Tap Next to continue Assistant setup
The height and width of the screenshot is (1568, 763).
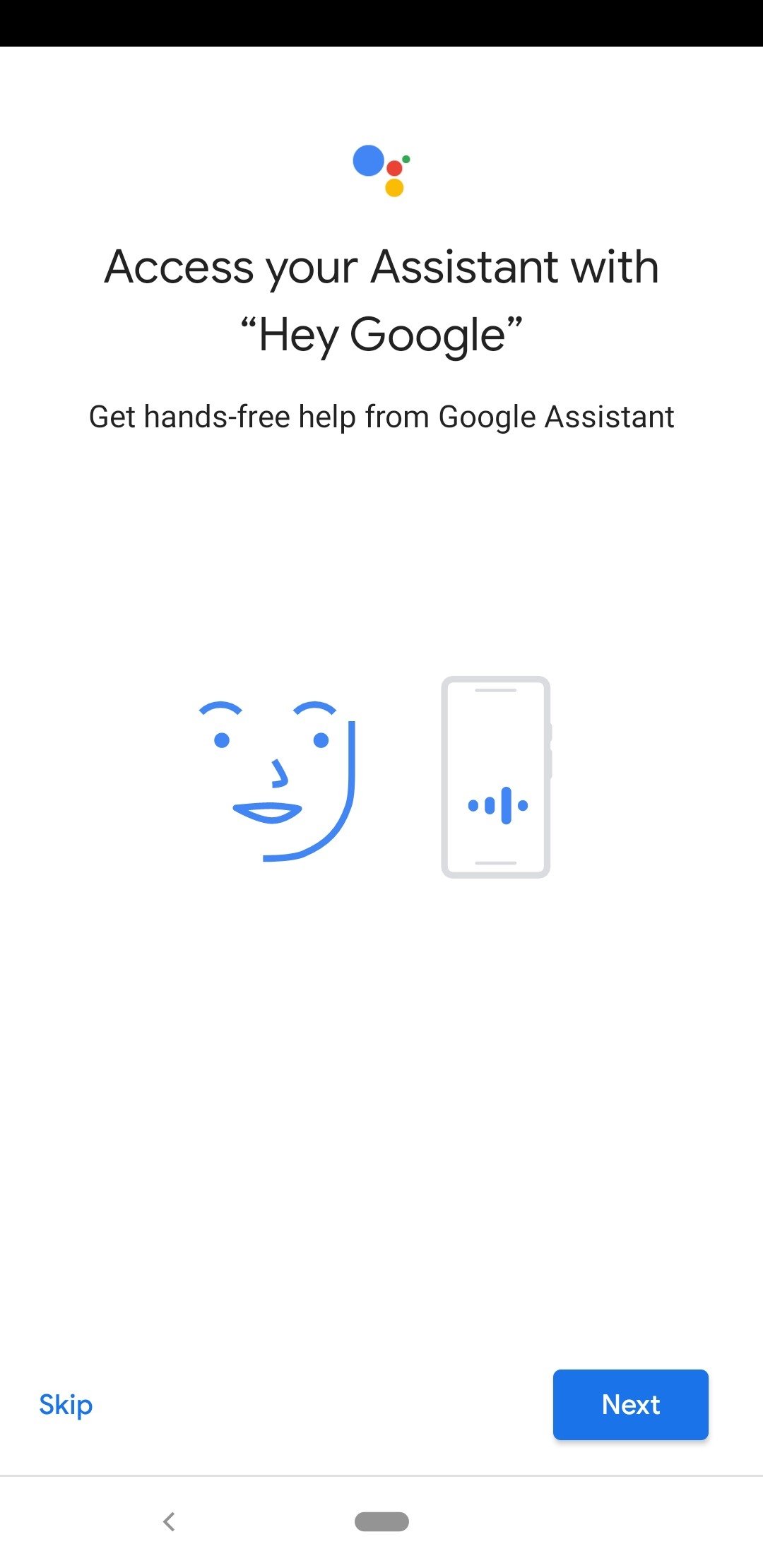(x=630, y=1404)
